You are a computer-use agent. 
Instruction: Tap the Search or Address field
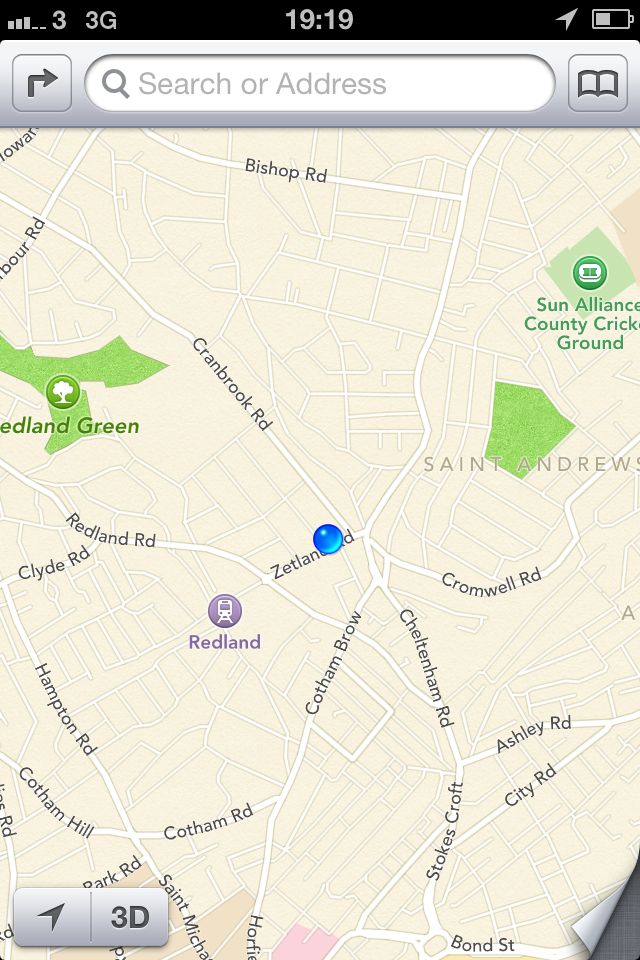[320, 83]
